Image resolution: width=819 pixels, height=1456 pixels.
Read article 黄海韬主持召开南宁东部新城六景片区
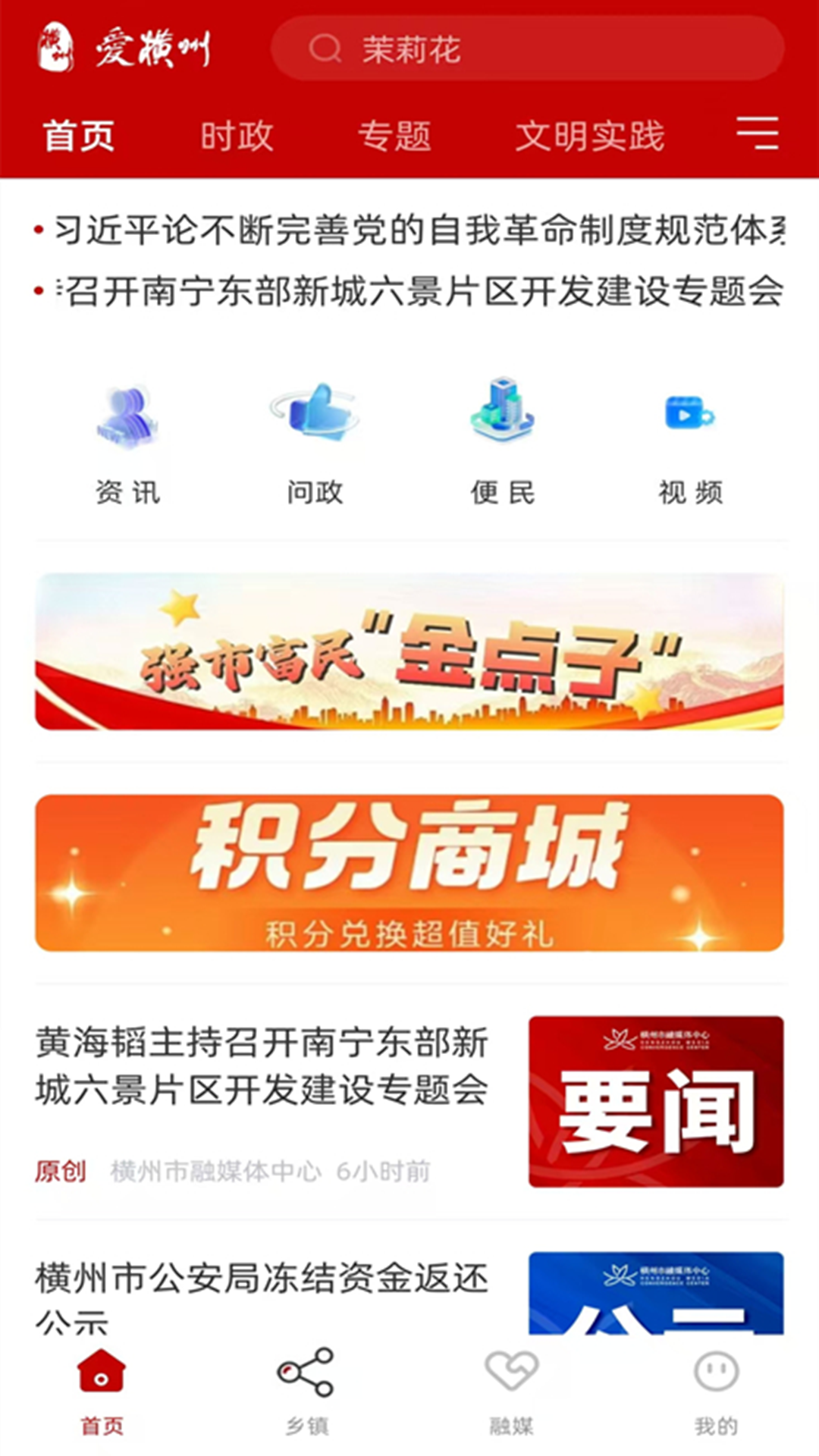pos(262,1066)
